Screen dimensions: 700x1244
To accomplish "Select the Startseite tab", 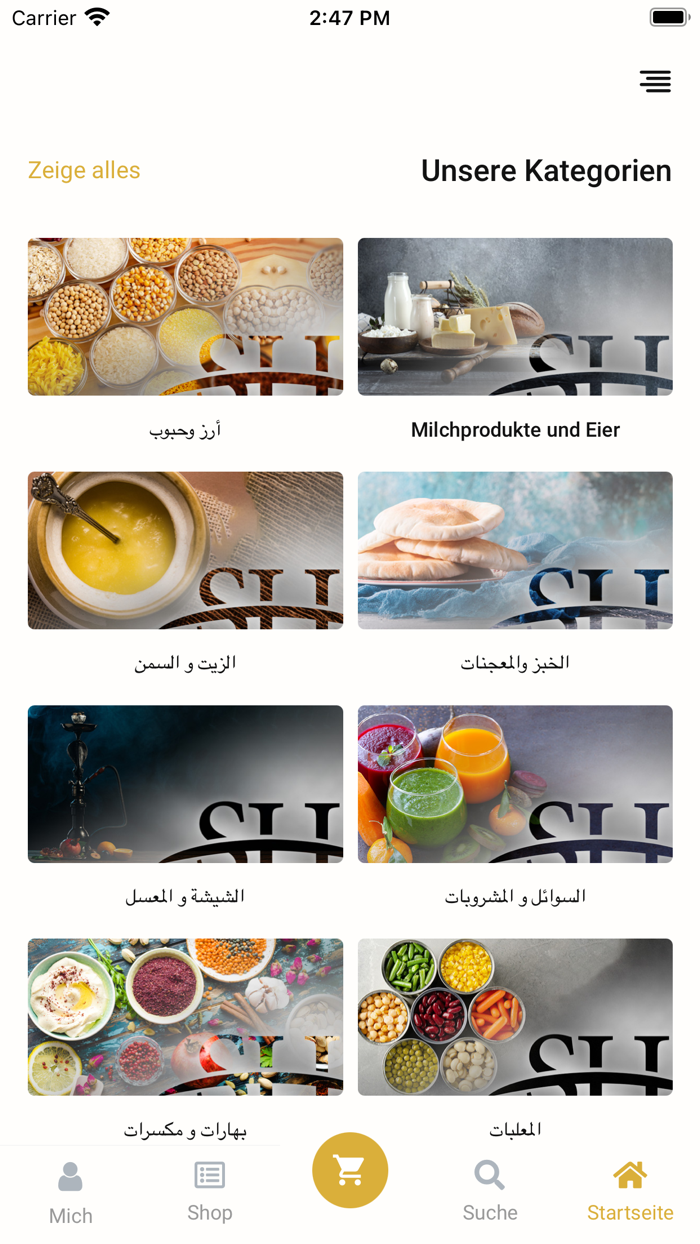I will [x=630, y=1193].
